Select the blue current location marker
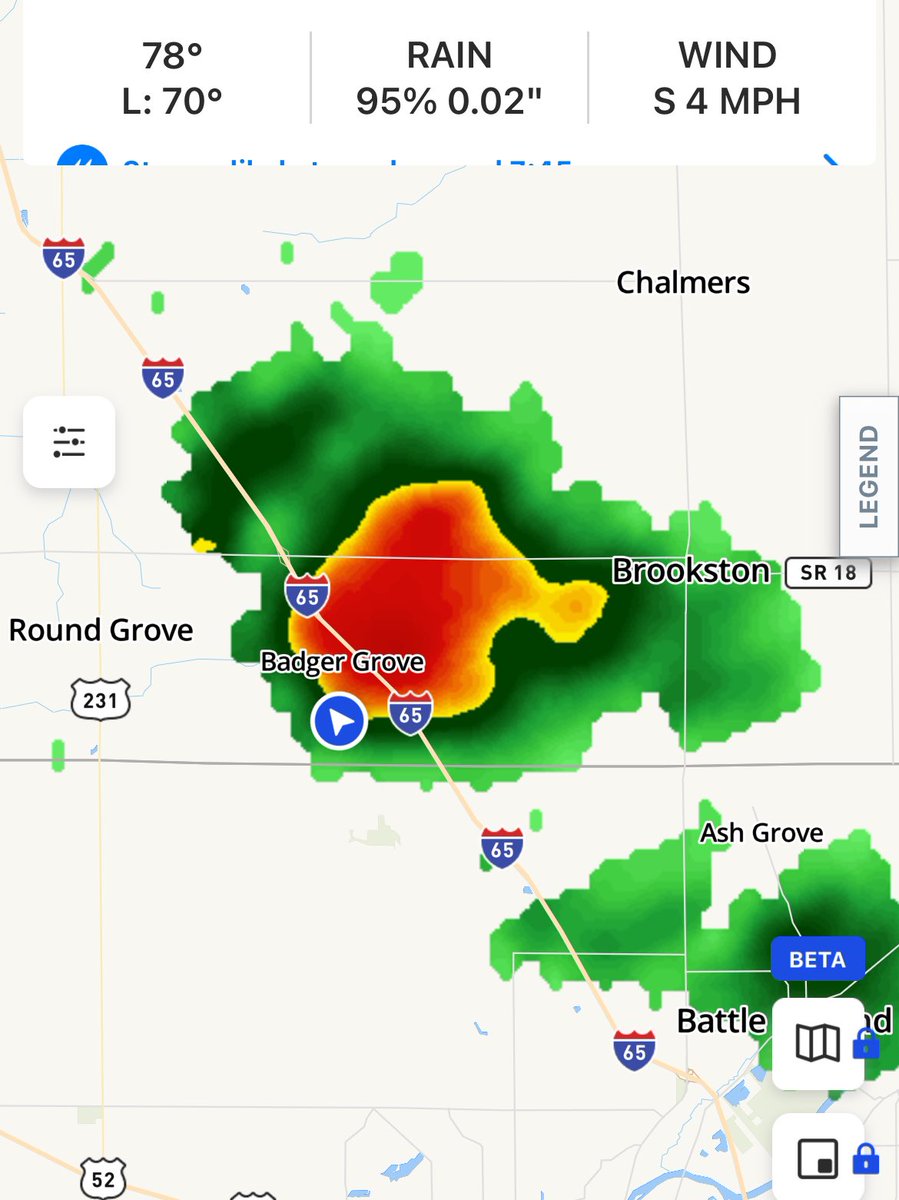Image resolution: width=899 pixels, height=1200 pixels. (339, 721)
